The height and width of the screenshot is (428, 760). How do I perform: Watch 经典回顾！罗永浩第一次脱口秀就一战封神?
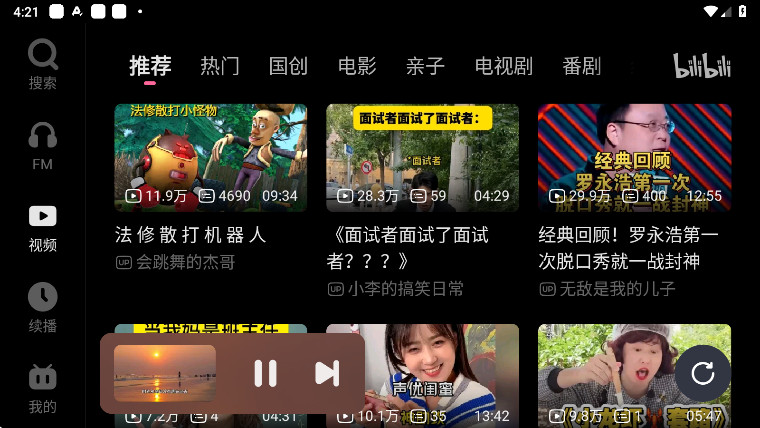(x=634, y=157)
